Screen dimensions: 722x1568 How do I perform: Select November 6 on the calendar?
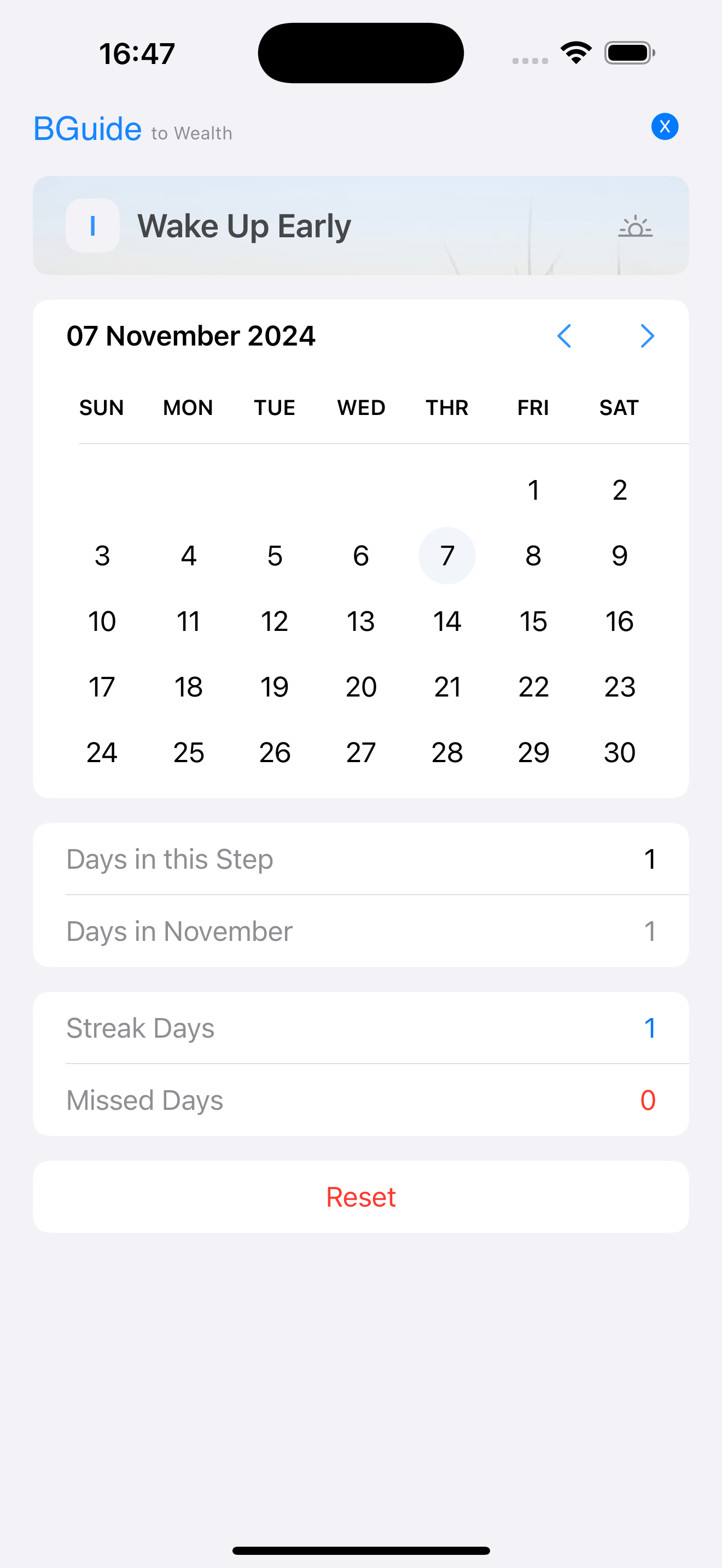[361, 555]
